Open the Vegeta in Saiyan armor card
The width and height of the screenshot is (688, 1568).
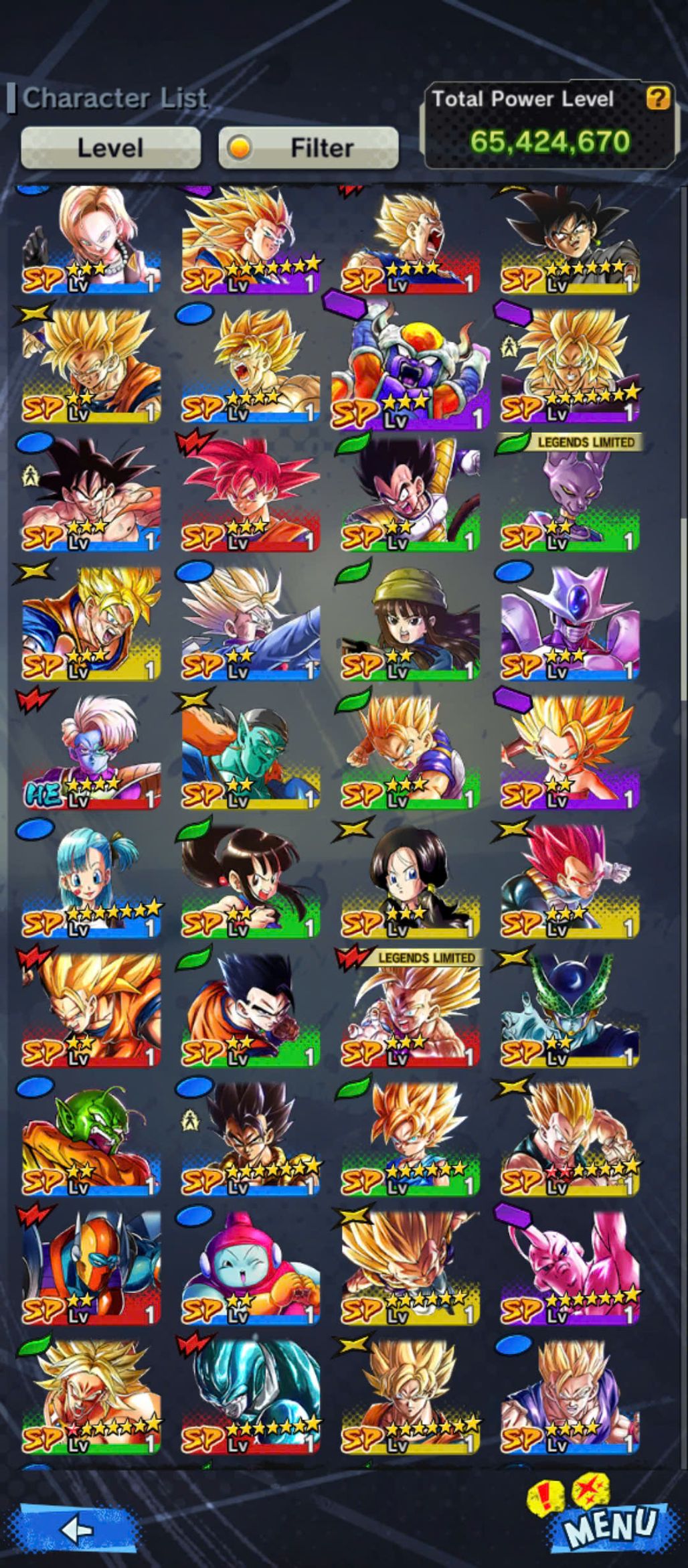tap(410, 495)
